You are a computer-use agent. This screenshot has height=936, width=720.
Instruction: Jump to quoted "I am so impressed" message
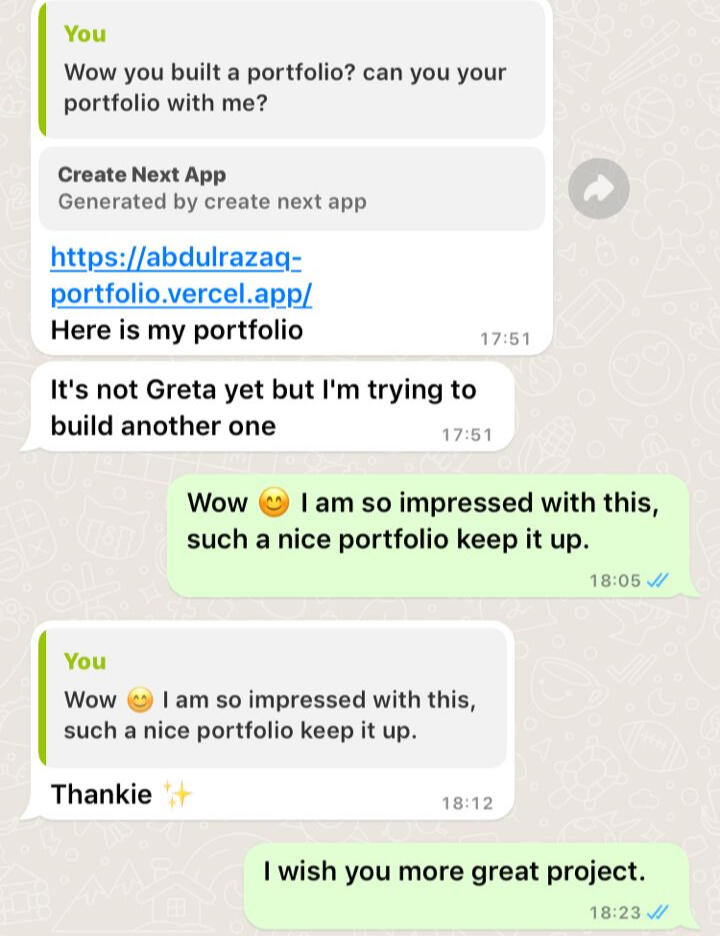click(x=270, y=700)
